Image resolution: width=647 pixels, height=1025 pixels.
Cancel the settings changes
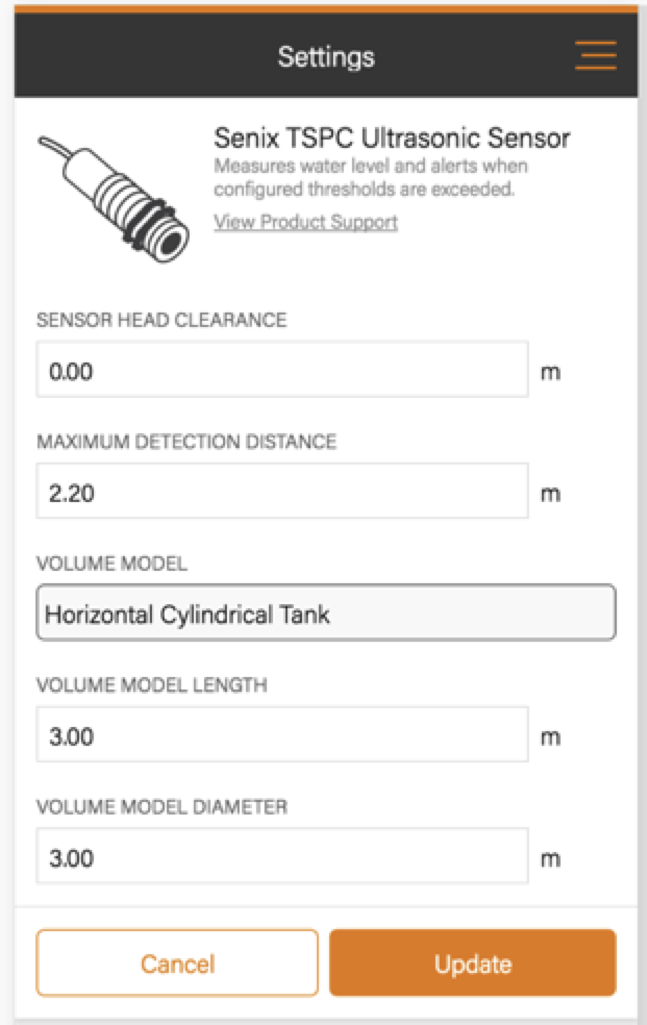coord(177,963)
